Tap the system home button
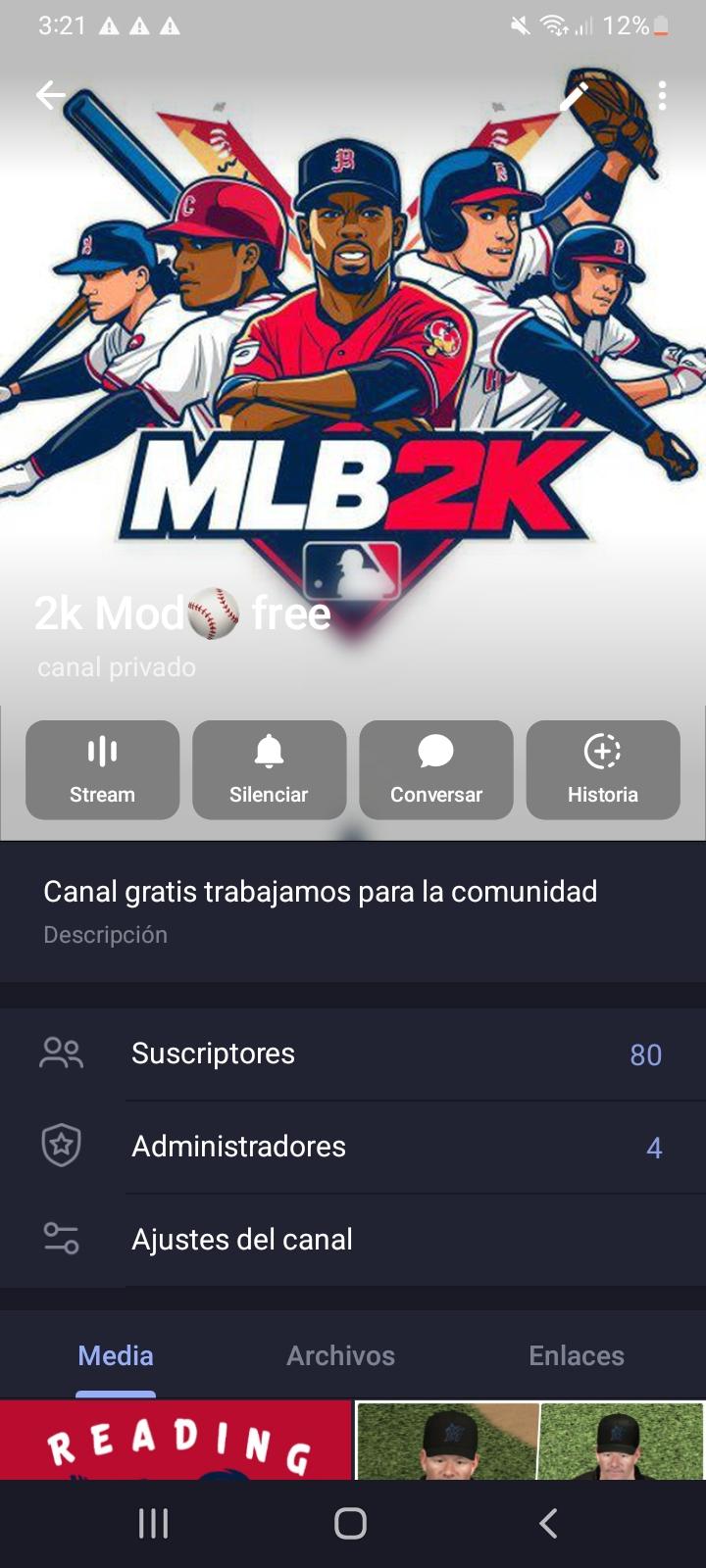 pyautogui.click(x=350, y=1523)
